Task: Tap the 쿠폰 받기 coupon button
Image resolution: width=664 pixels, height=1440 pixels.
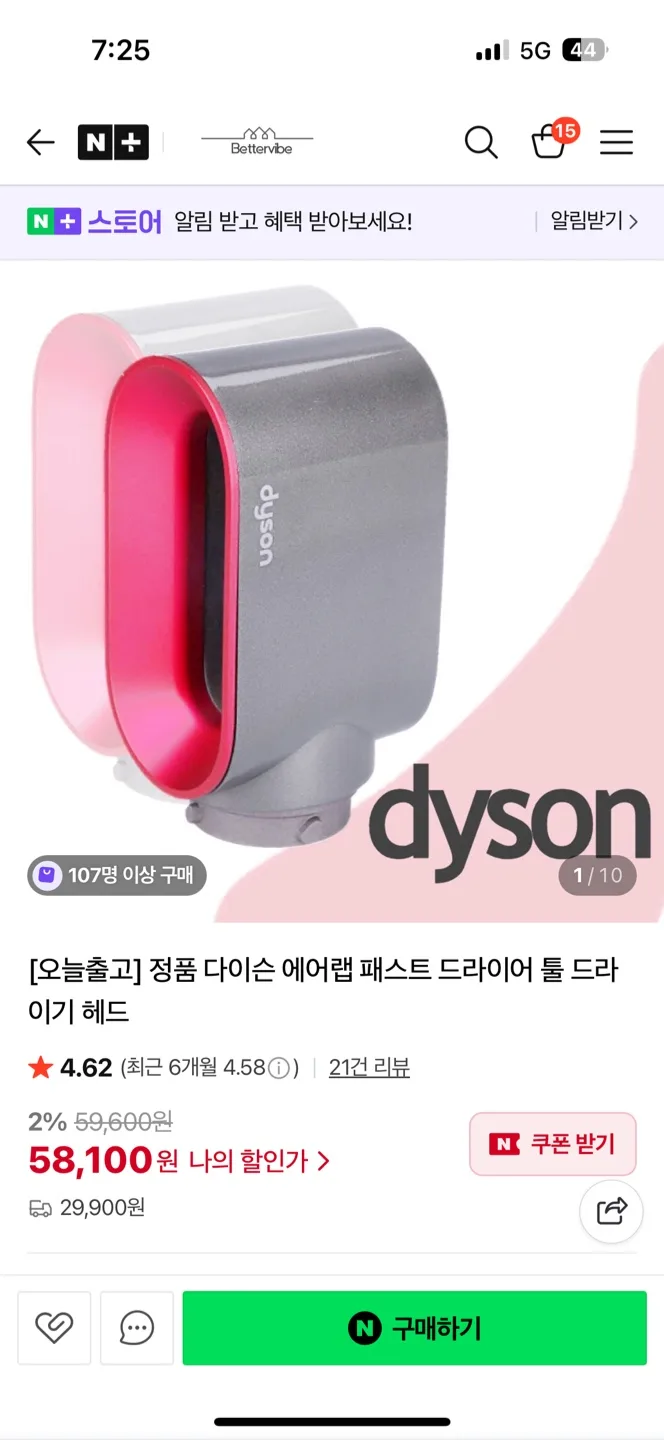Action: 553,1144
